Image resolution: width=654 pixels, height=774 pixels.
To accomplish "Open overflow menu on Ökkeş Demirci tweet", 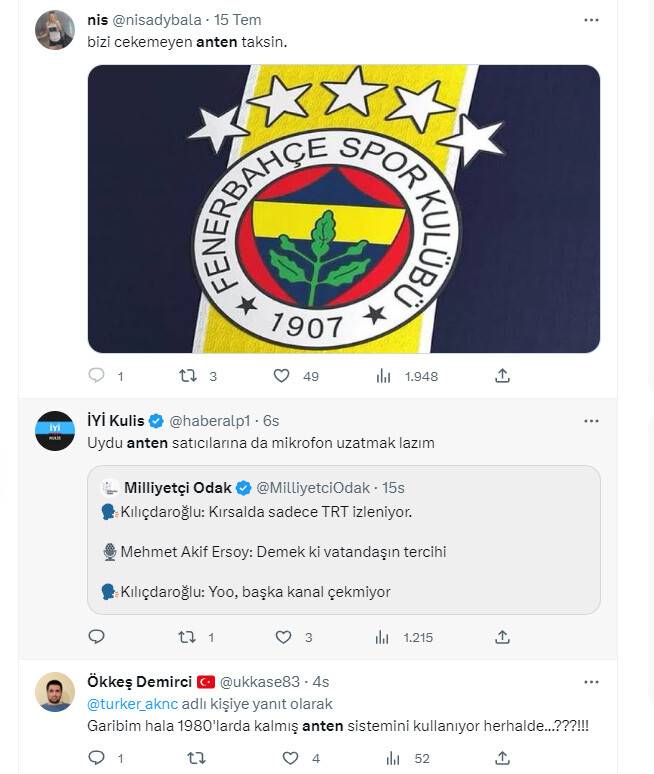I will point(591,682).
